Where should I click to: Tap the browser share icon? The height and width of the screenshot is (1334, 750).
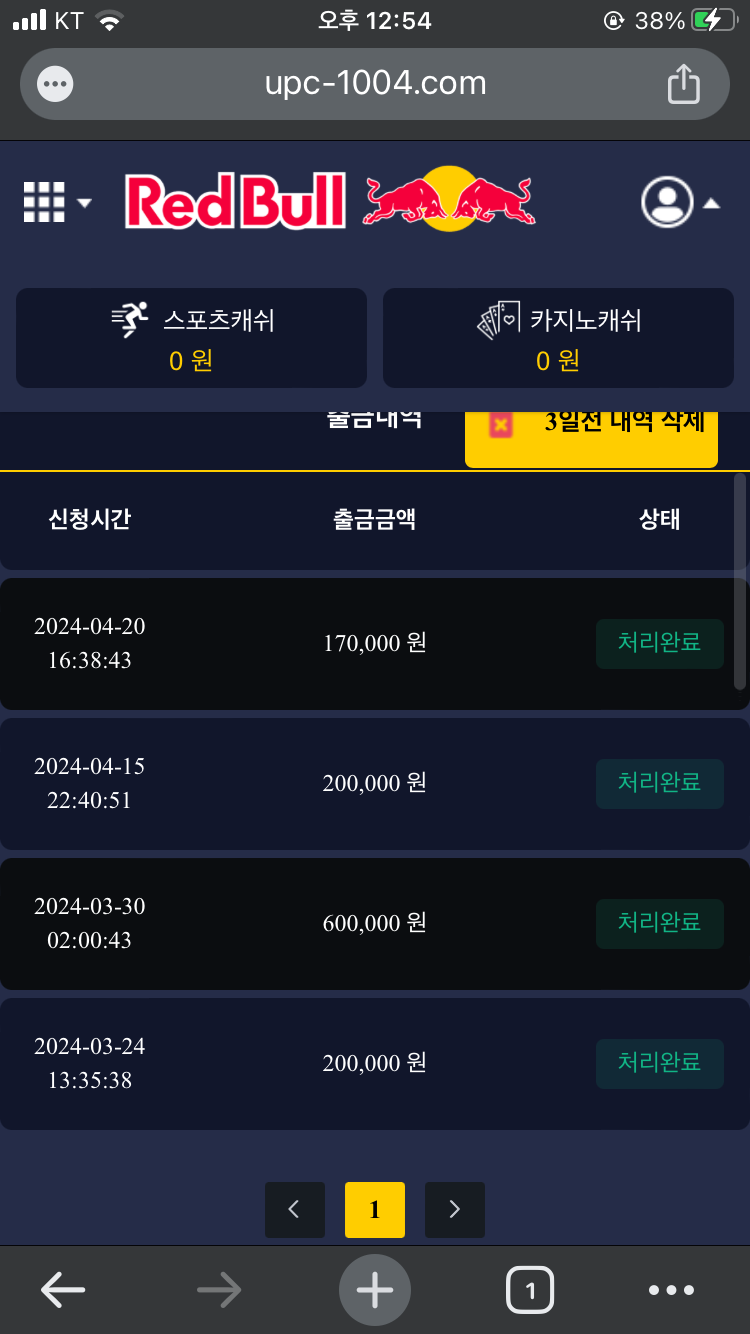point(683,84)
